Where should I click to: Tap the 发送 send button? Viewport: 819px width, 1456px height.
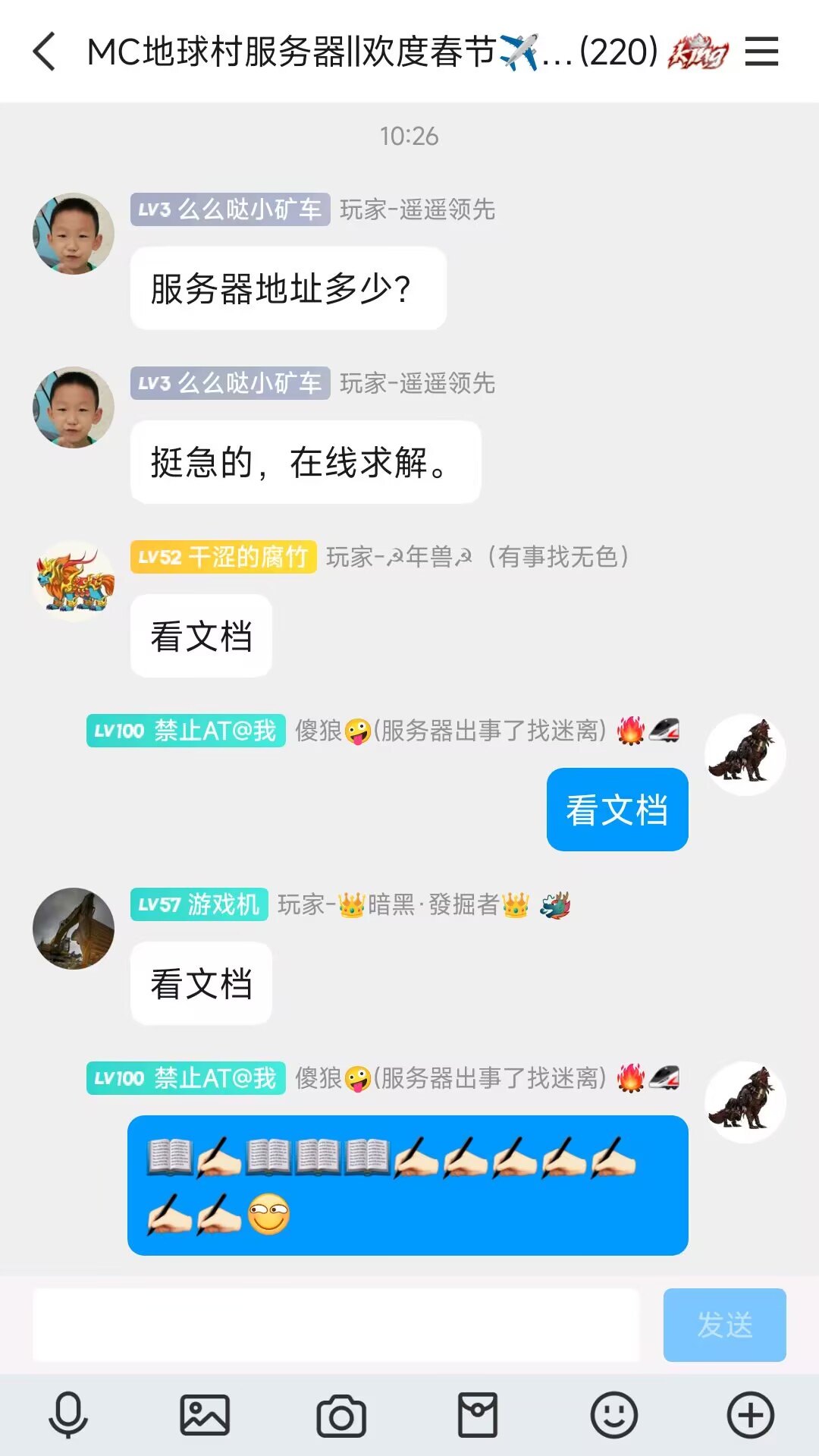[x=724, y=1325]
